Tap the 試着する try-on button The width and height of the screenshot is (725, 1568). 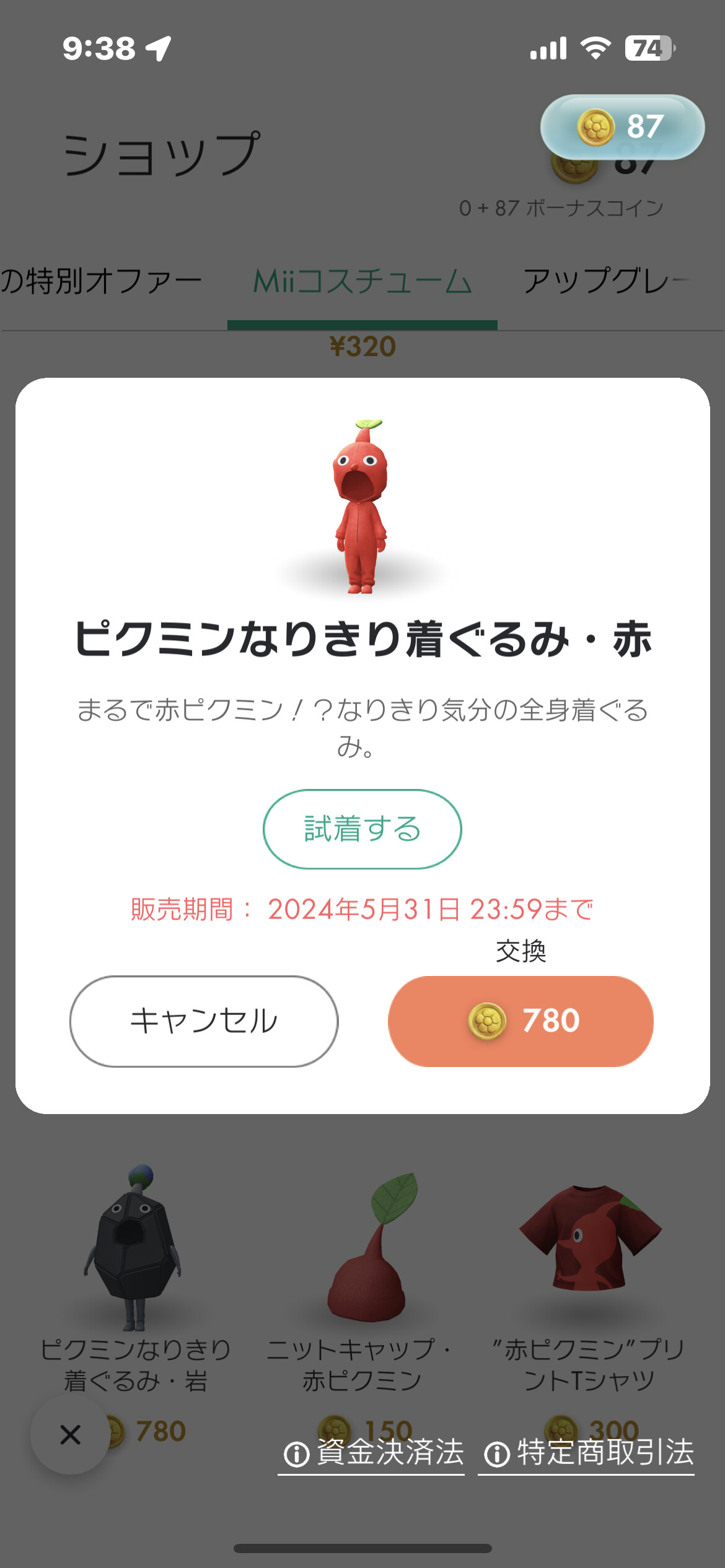(362, 829)
